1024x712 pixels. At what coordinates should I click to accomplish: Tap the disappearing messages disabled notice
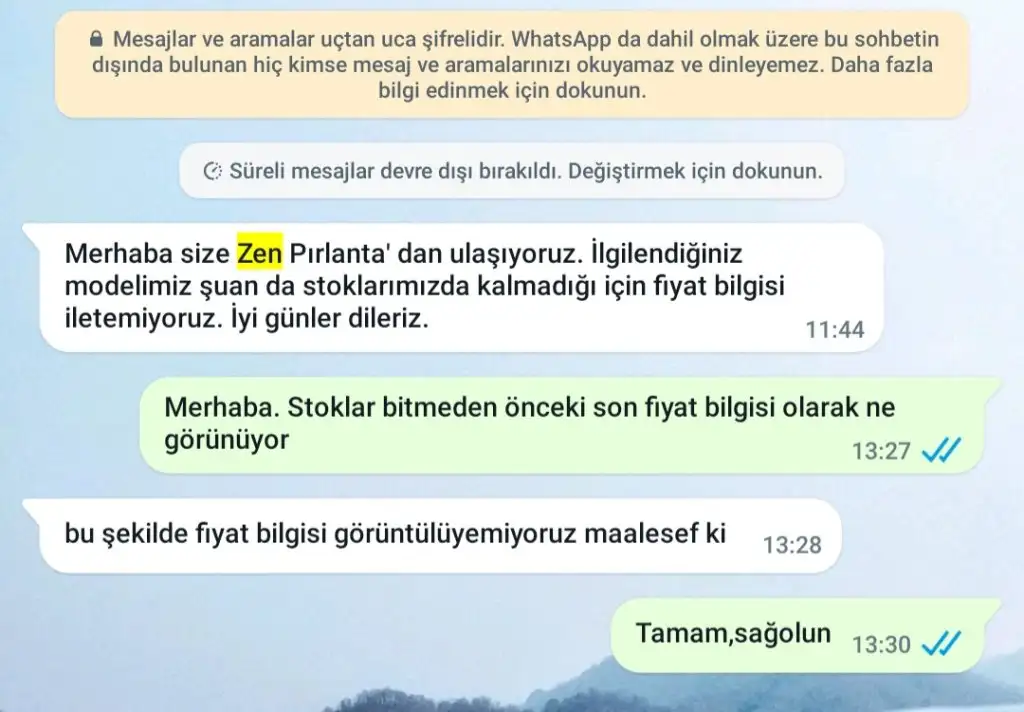click(x=512, y=171)
